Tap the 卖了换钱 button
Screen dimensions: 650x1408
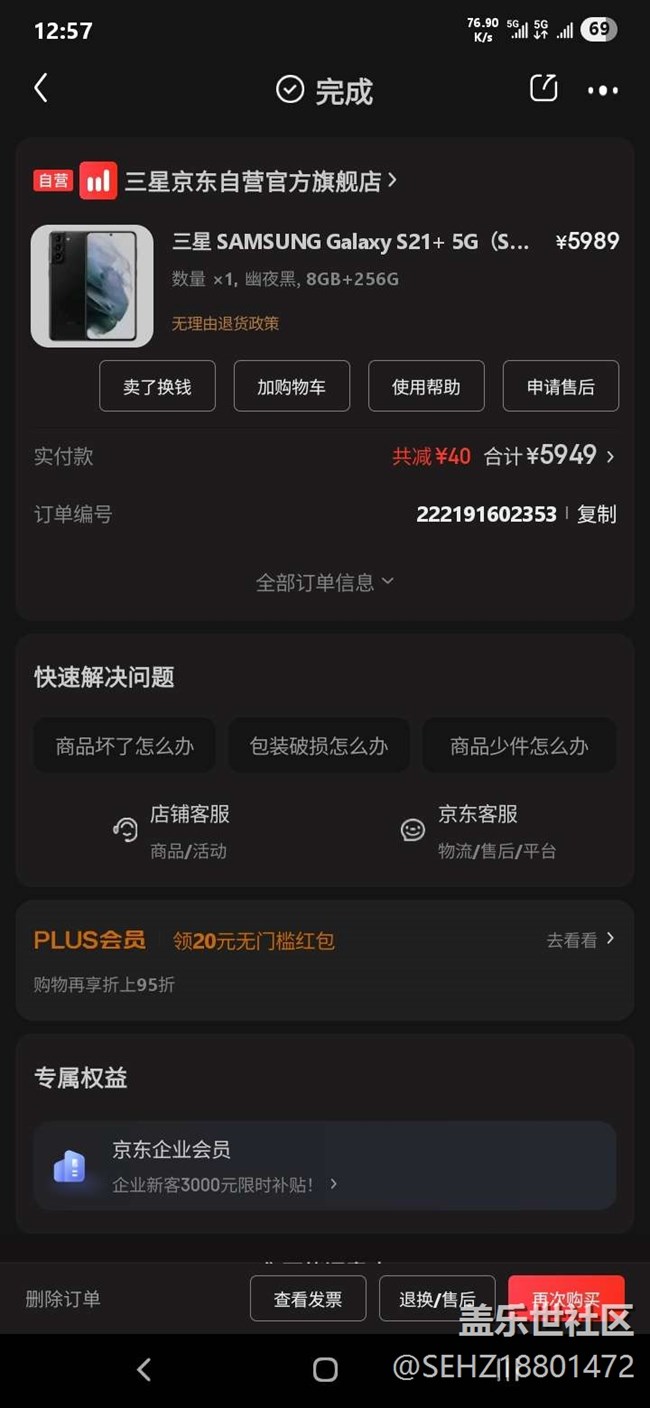(x=157, y=386)
